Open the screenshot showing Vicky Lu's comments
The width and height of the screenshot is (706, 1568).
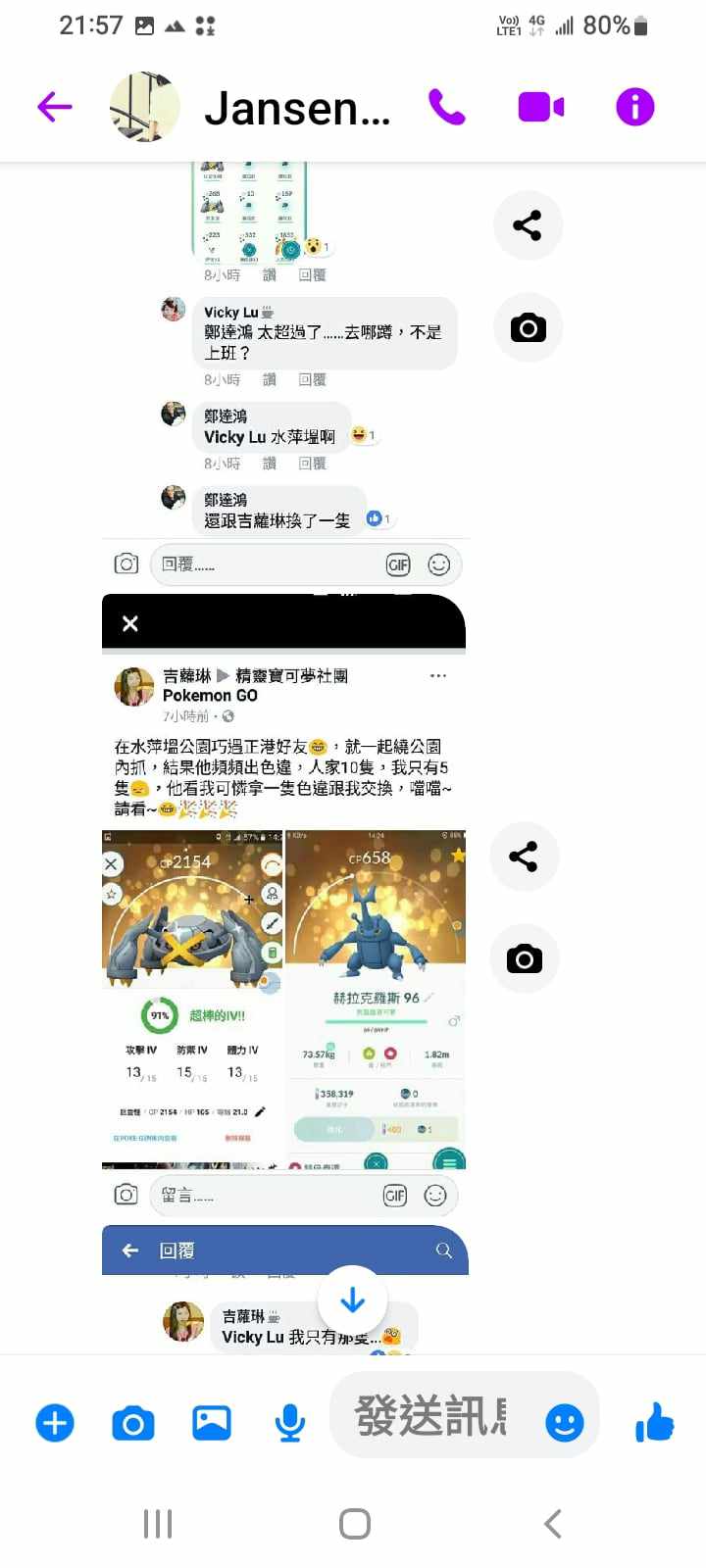tap(284, 392)
